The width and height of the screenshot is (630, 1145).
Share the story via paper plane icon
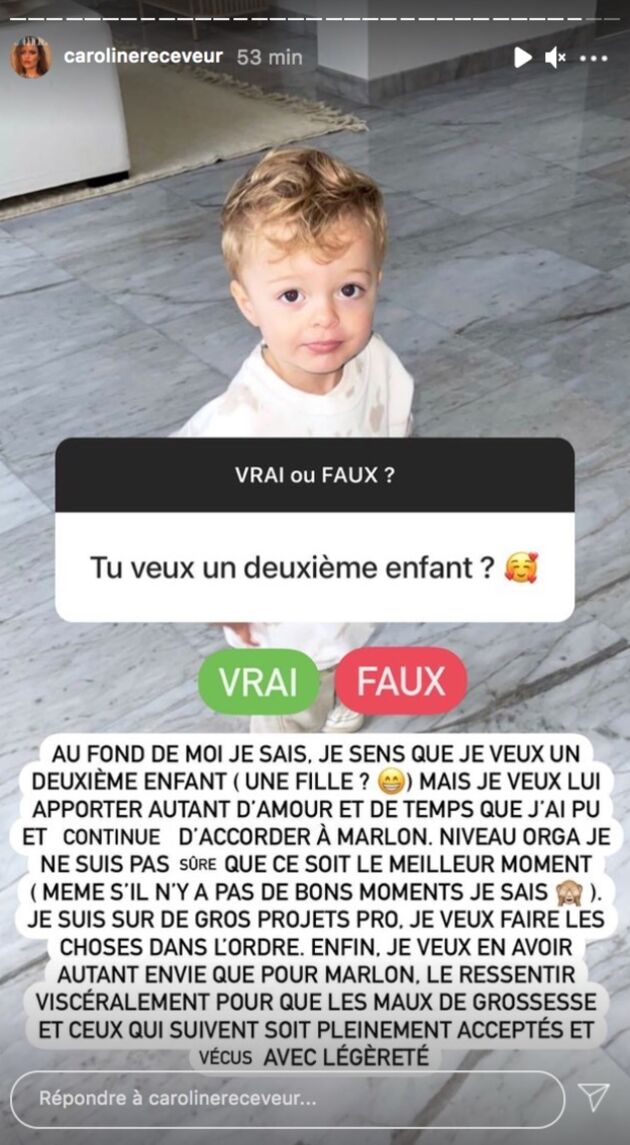click(x=593, y=1097)
